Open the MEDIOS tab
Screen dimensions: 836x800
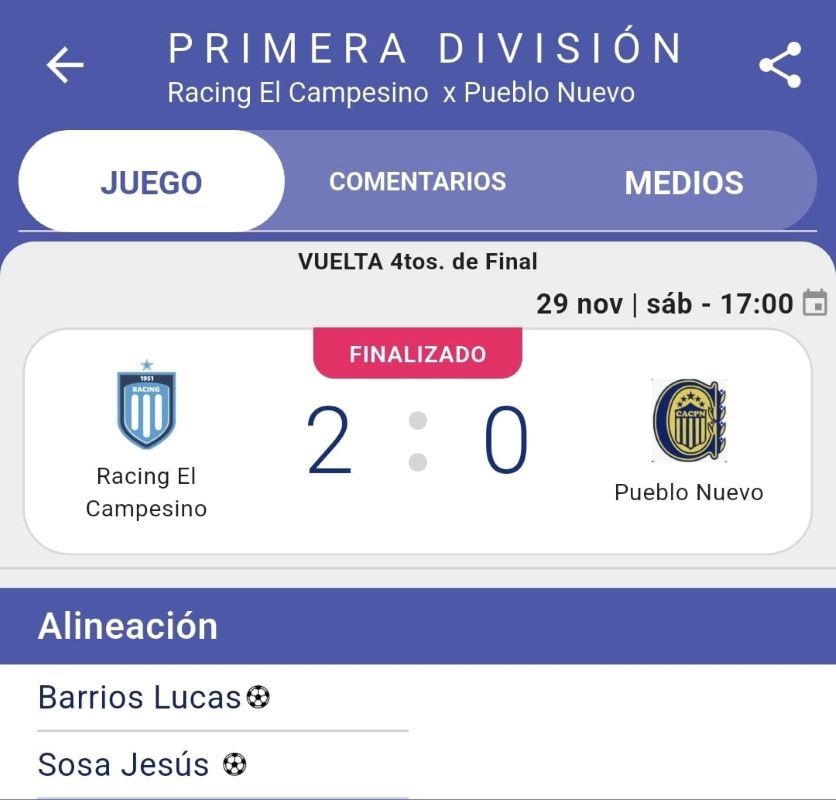tap(684, 182)
